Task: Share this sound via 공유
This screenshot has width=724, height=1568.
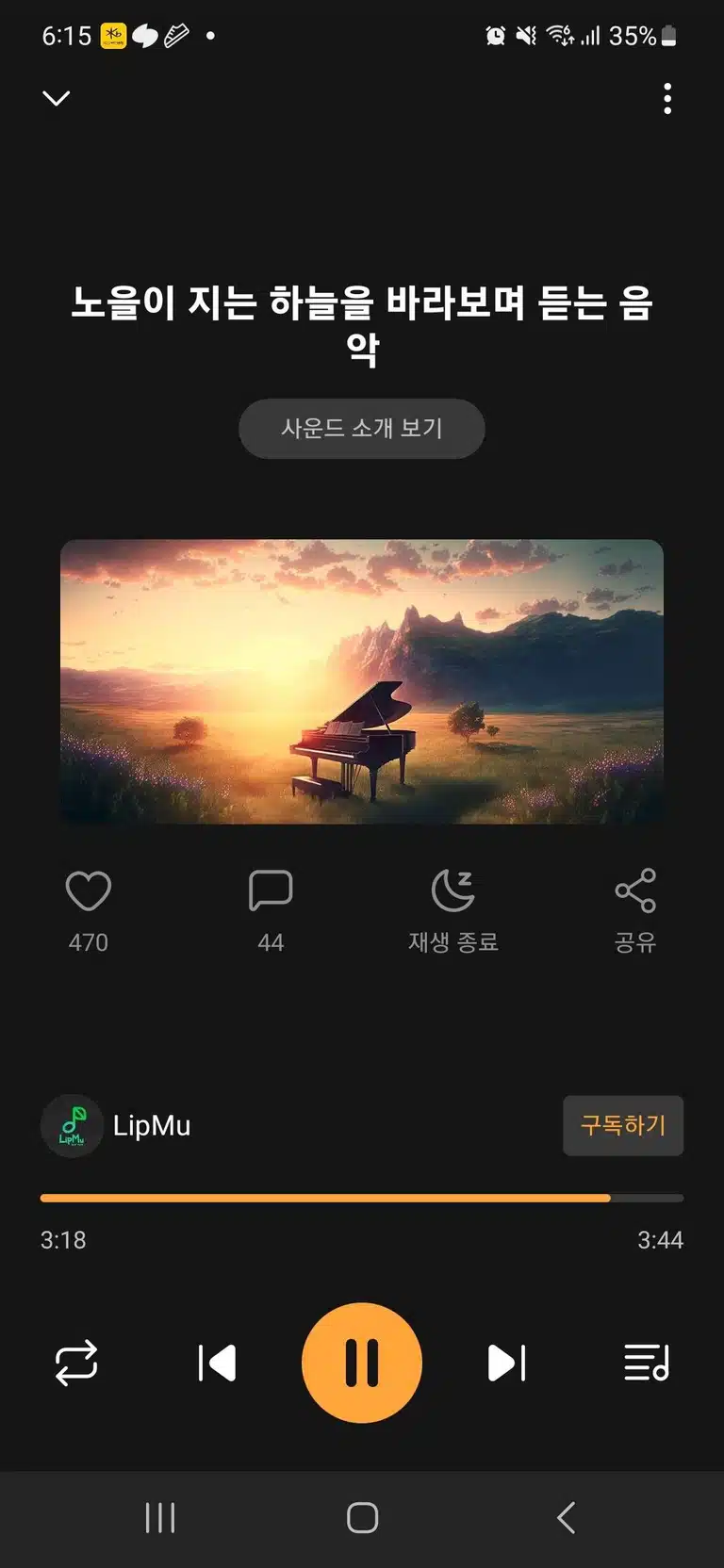Action: pos(635,890)
